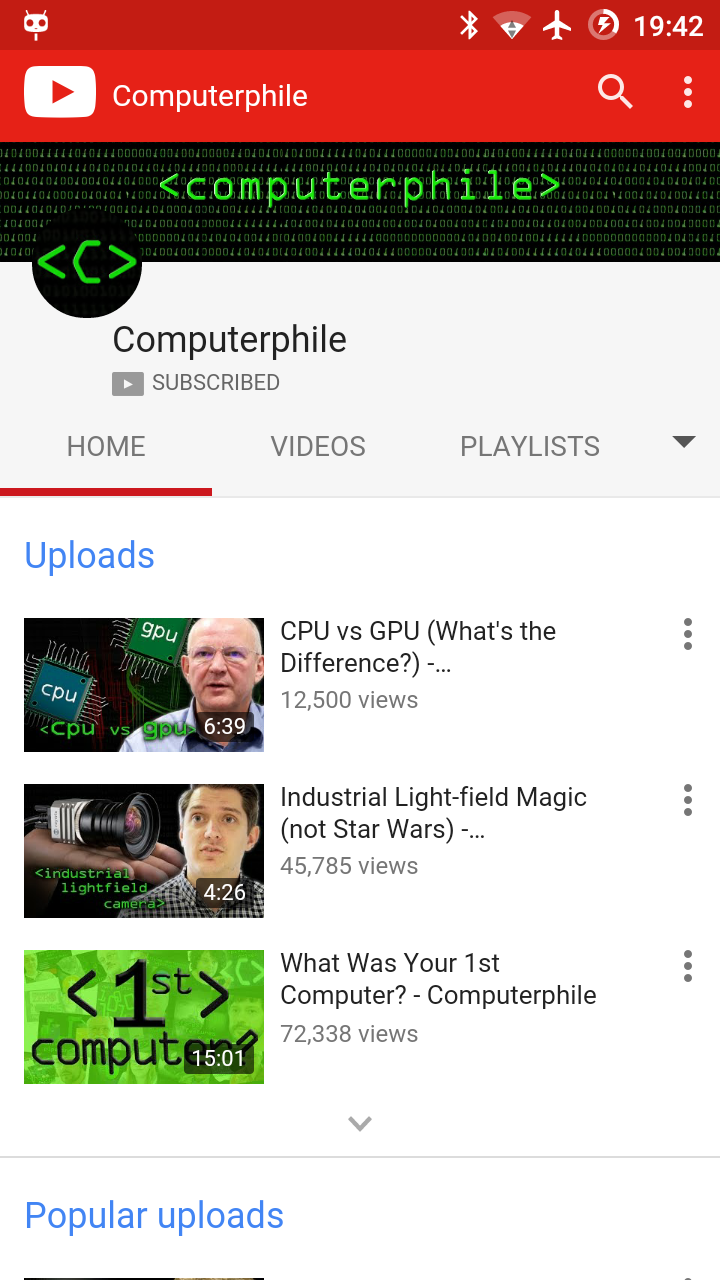Play the Industrial Light-field Magic video
This screenshot has height=1280, width=720.
coord(144,851)
